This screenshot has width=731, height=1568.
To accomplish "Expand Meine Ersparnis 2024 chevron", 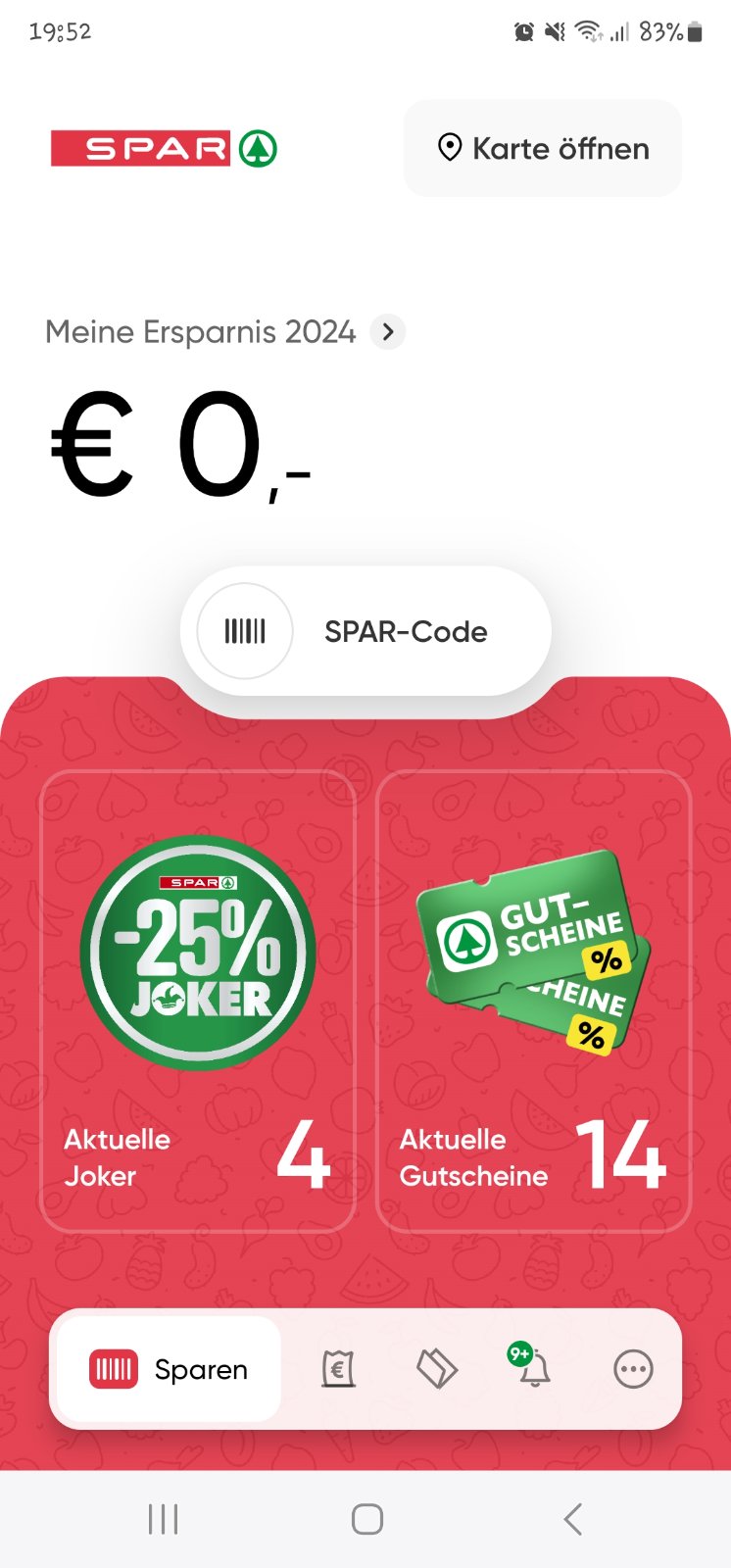I will pyautogui.click(x=388, y=332).
